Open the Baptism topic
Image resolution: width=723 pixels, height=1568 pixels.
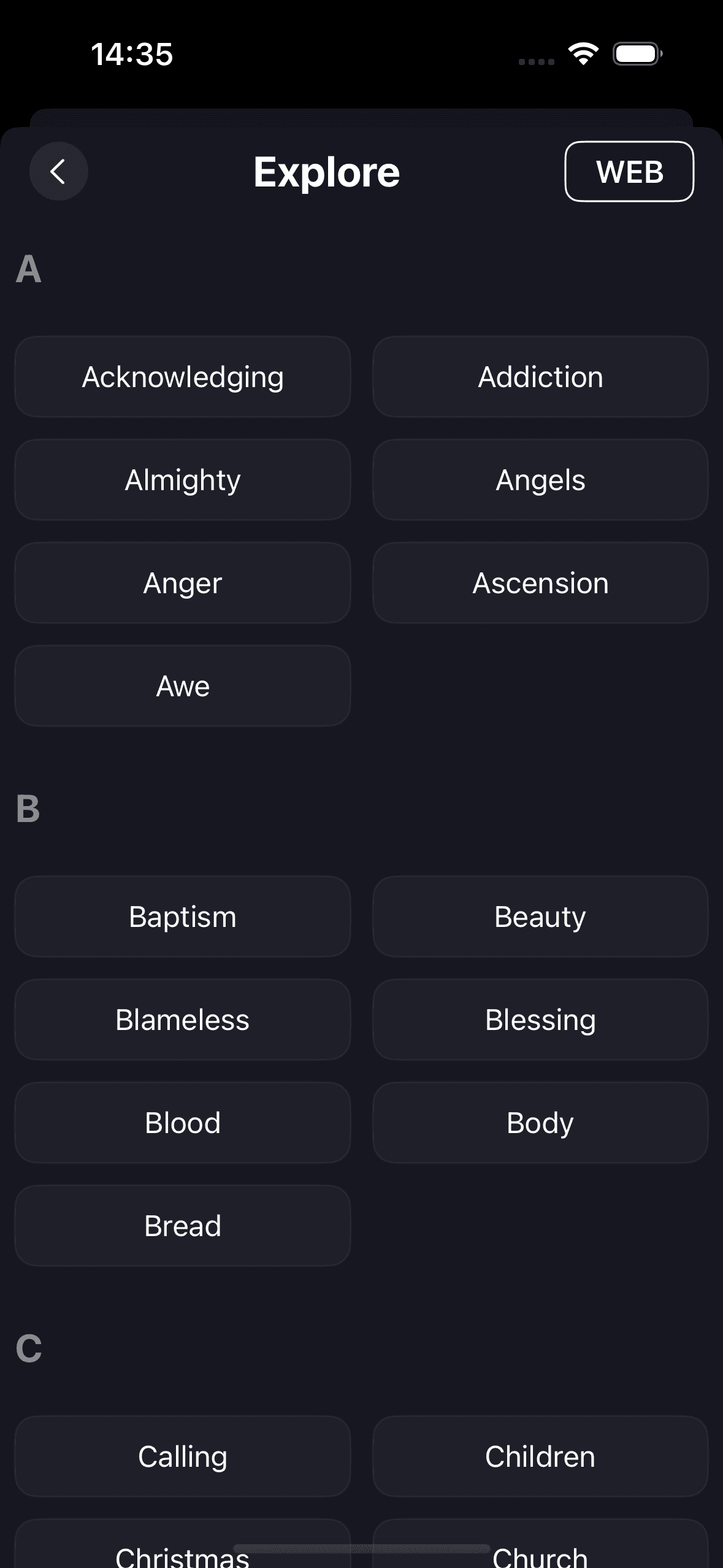coord(182,917)
